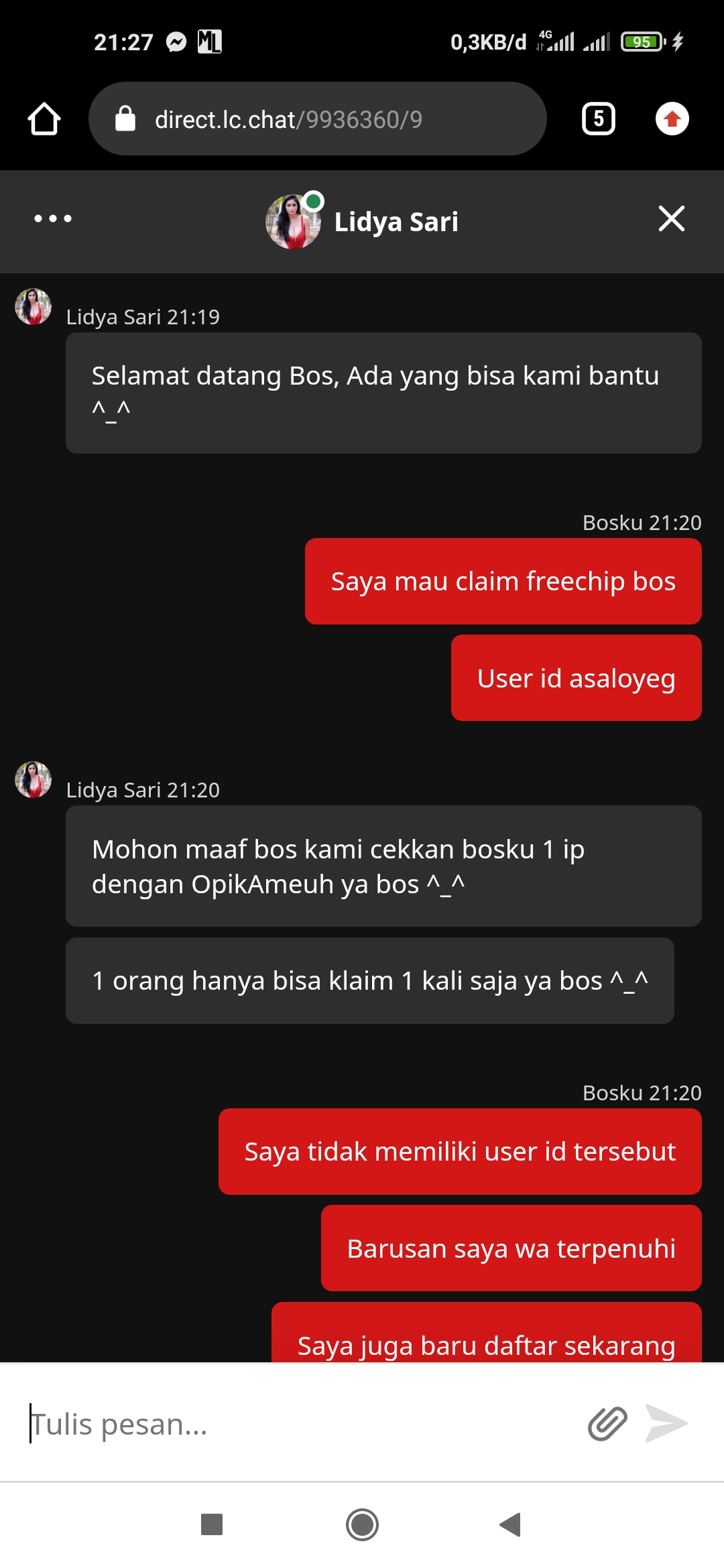Go to the browser home page
Viewport: 724px width, 1568px height.
[44, 119]
